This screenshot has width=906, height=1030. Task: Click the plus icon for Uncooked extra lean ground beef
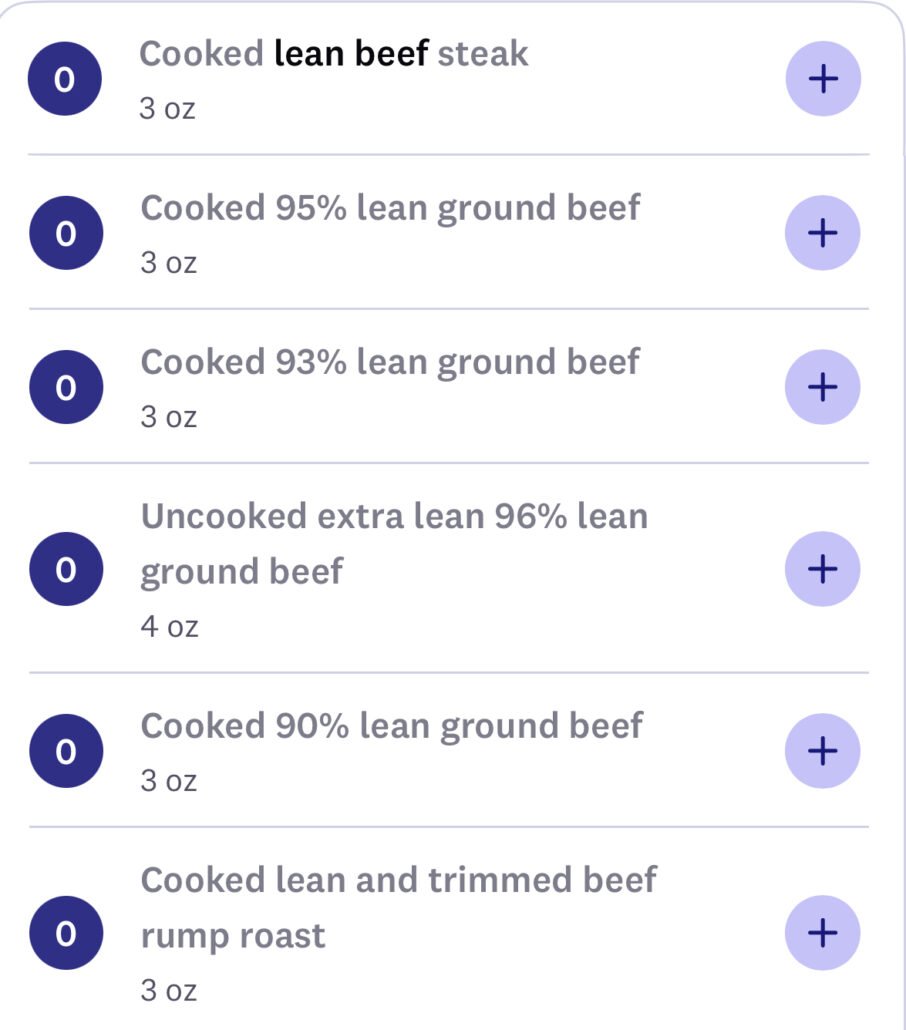(x=821, y=568)
